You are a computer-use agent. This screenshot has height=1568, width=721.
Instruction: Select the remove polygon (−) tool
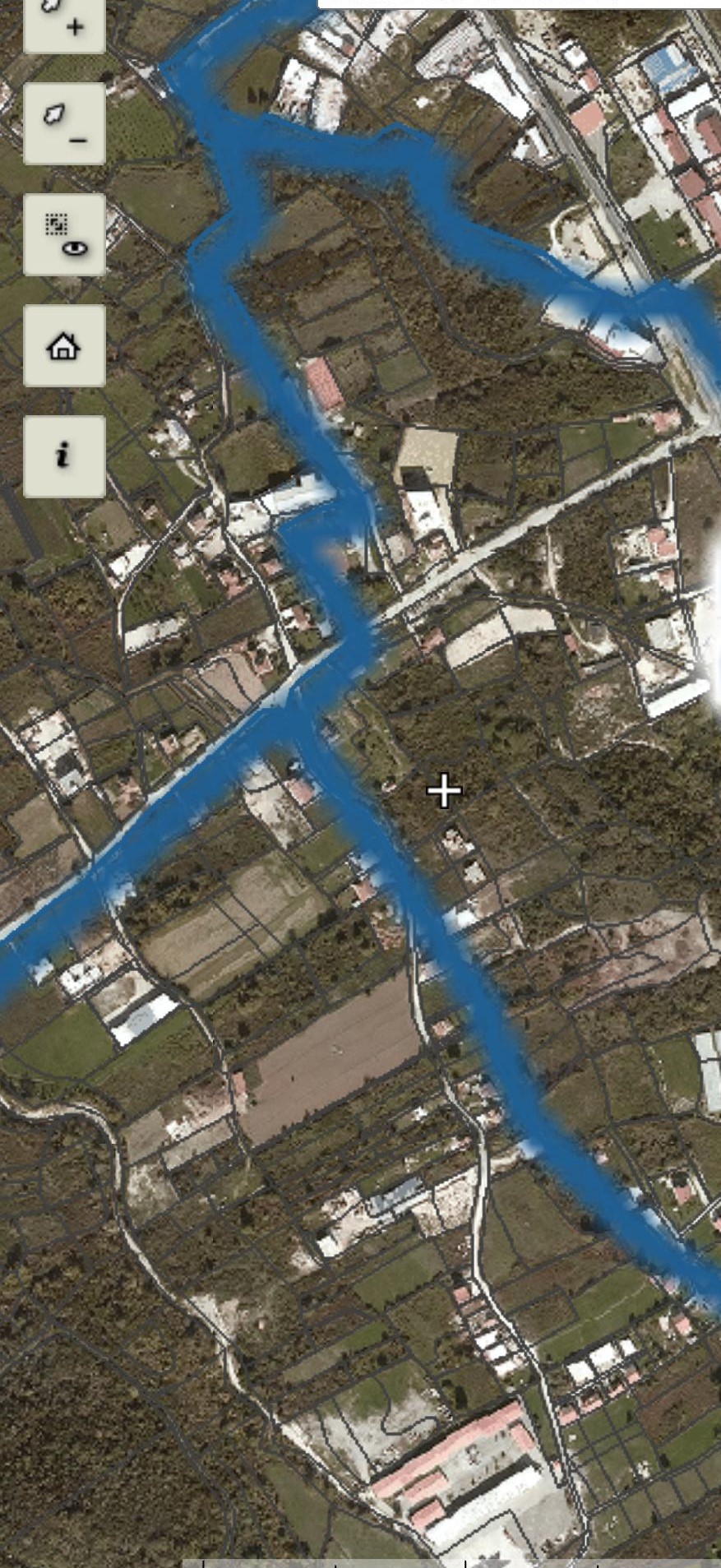pyautogui.click(x=64, y=123)
